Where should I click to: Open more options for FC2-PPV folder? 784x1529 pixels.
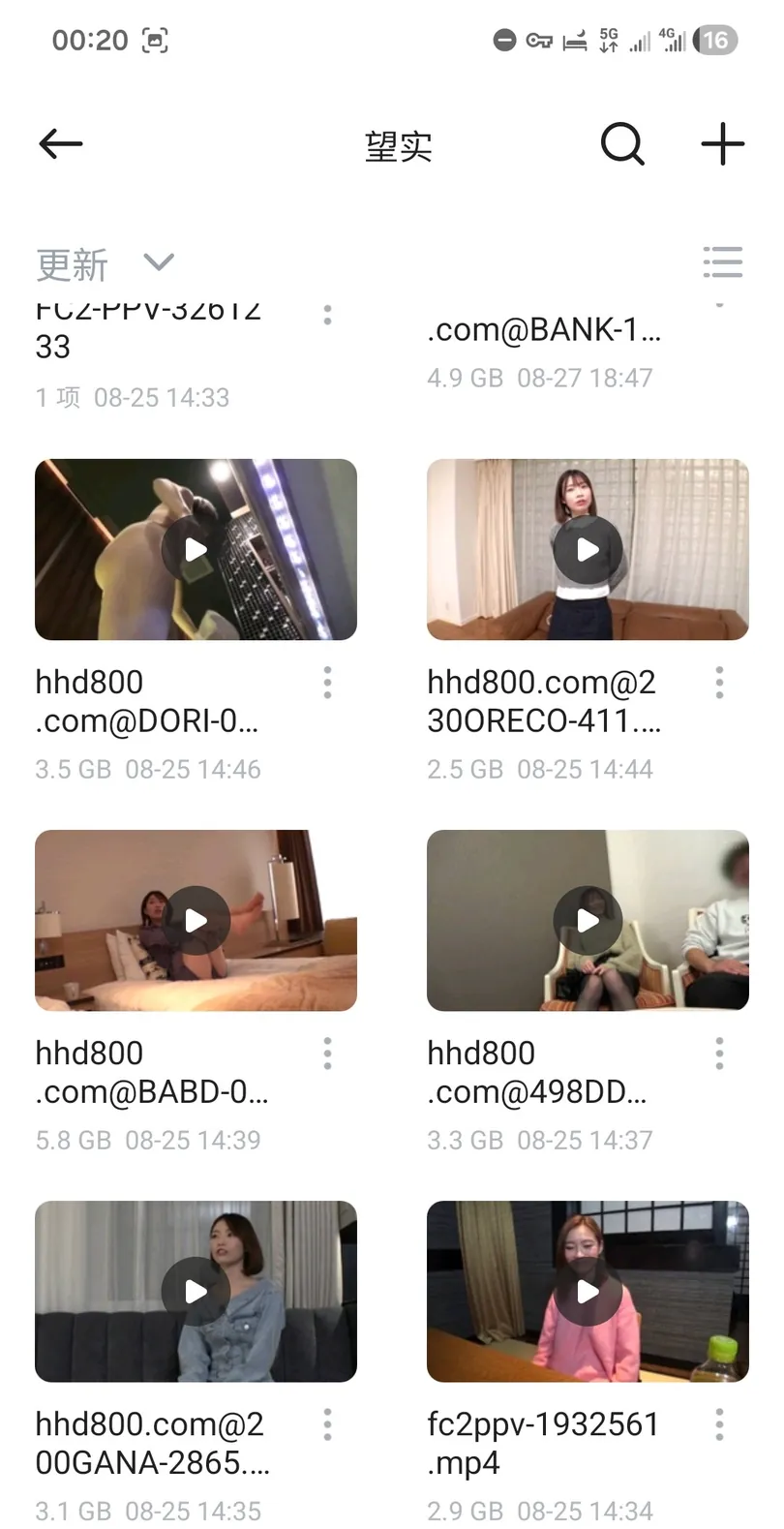(x=328, y=315)
